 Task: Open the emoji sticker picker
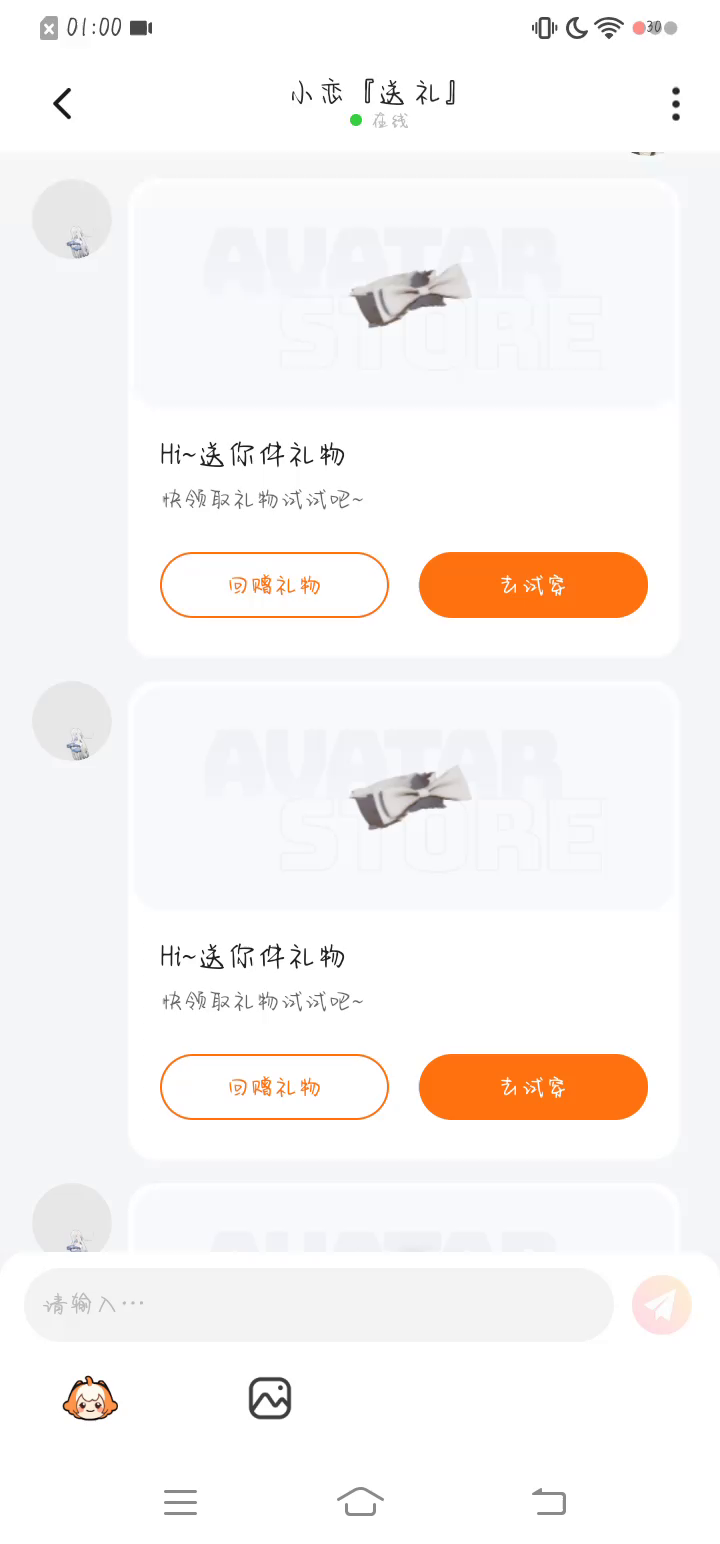pos(90,1398)
